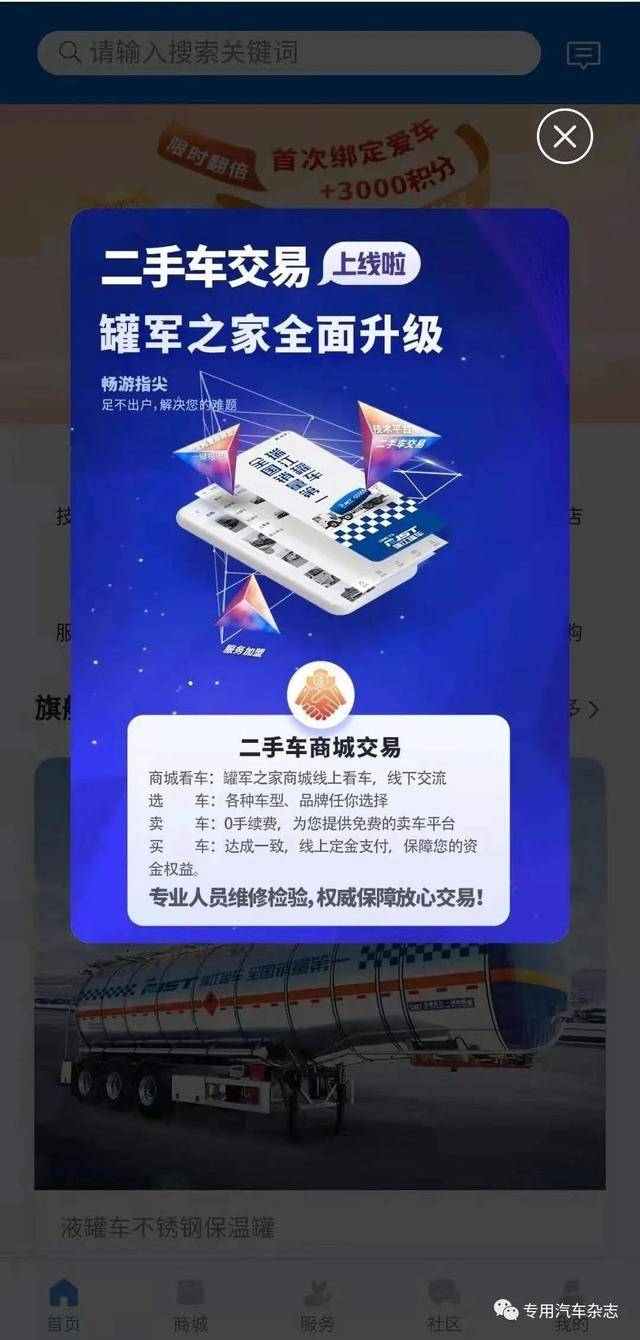Switch to the 社区 tab
The height and width of the screenshot is (1340, 640).
tap(444, 1304)
